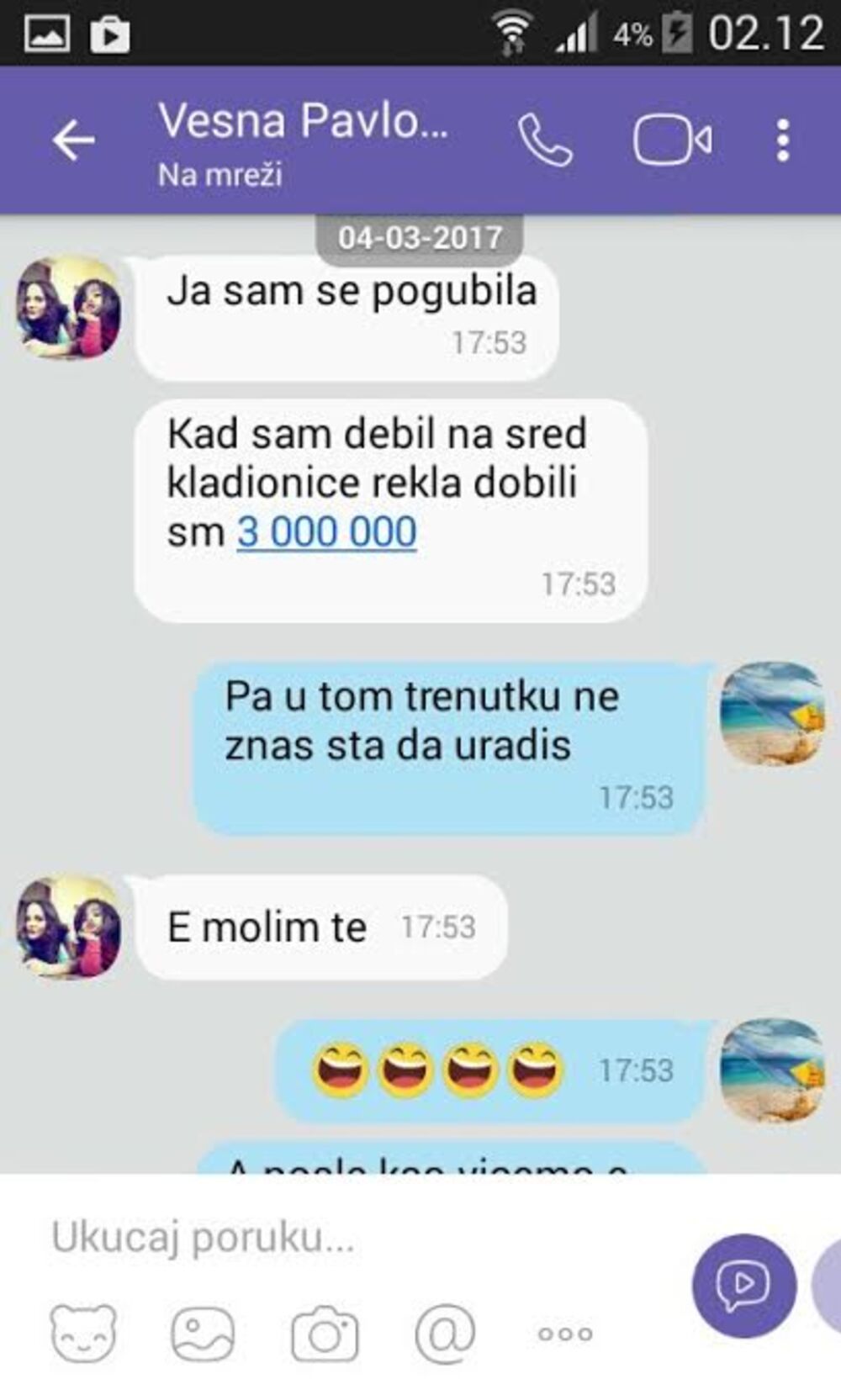Open Vesna Pavlo... contact info from header
Image resolution: width=841 pixels, height=1400 pixels.
click(x=303, y=140)
